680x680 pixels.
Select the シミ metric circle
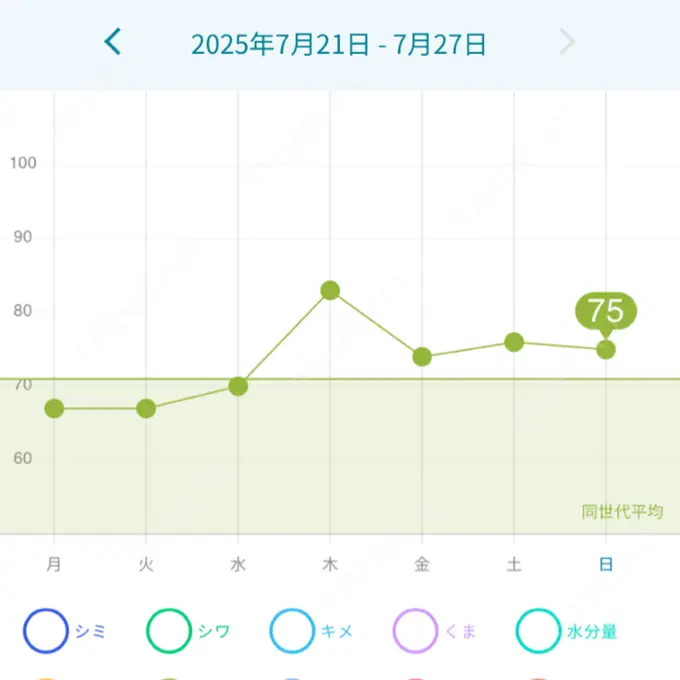click(x=46, y=631)
